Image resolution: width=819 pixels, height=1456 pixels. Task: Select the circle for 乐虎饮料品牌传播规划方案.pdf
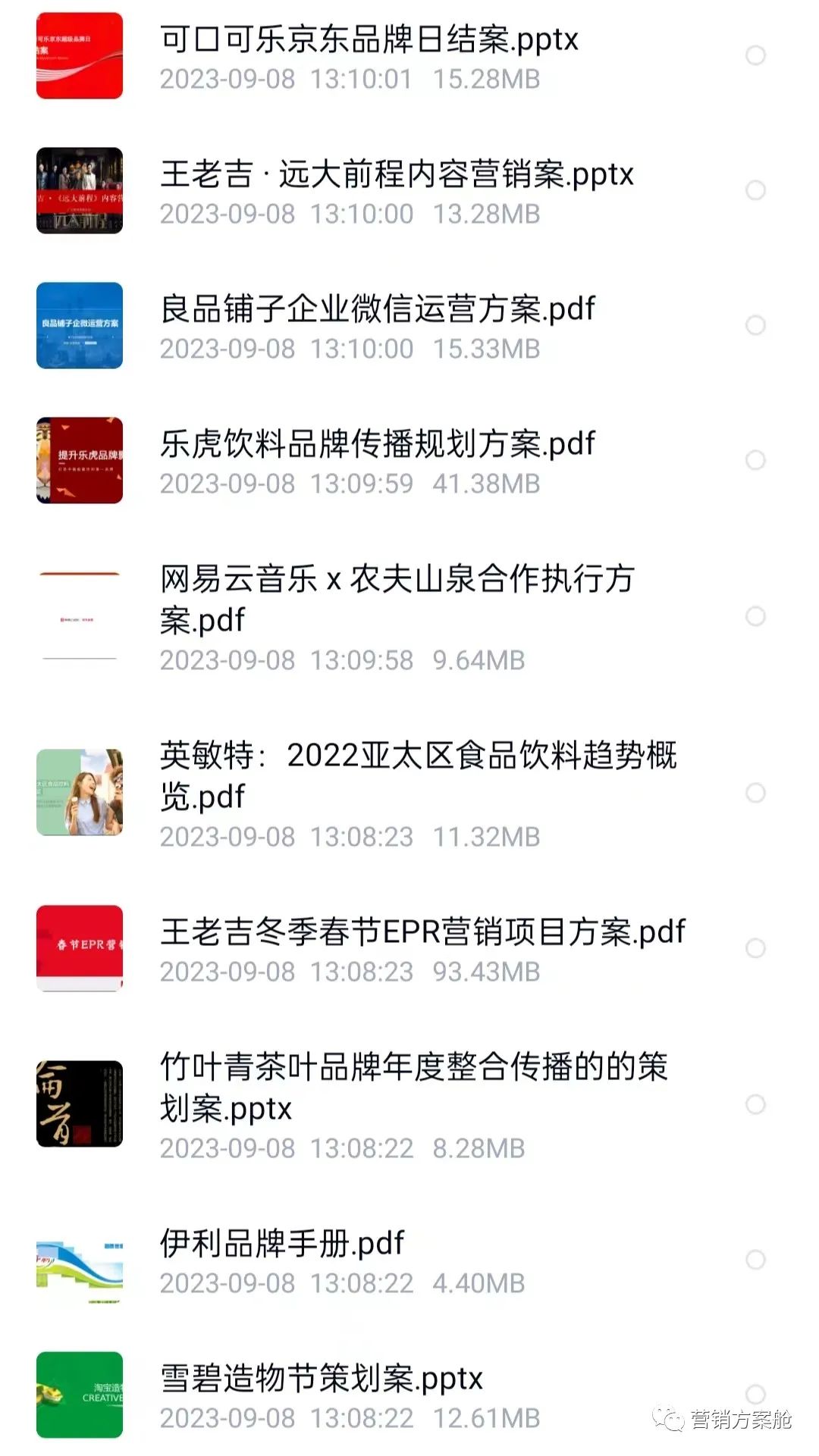(755, 460)
